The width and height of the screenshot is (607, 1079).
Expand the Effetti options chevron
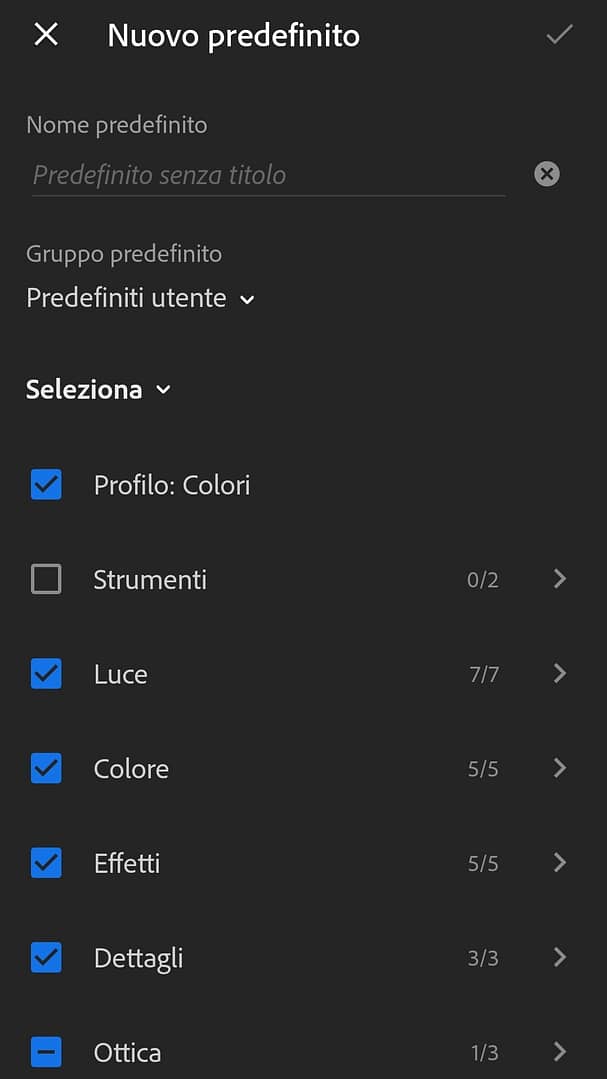point(560,862)
